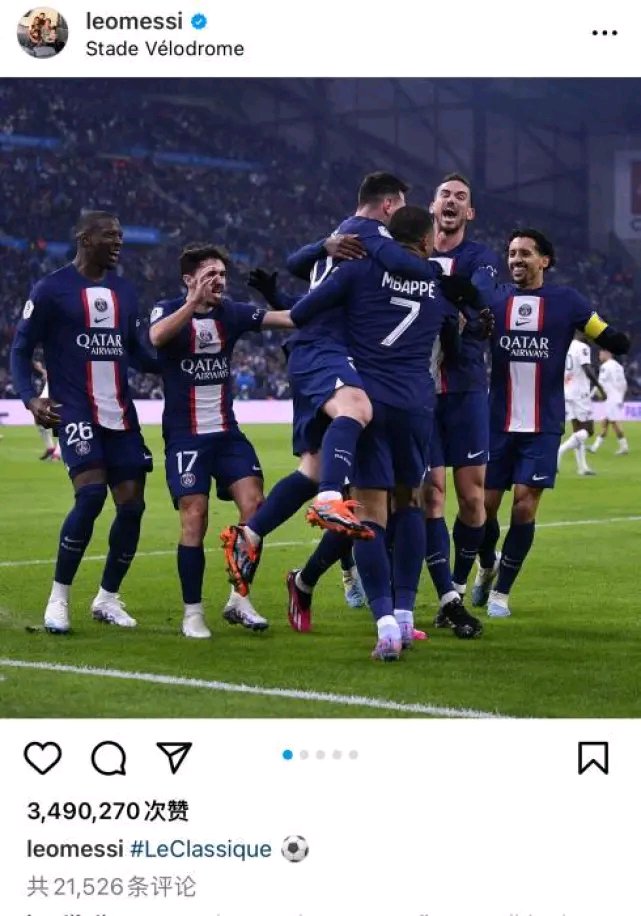
Task: Open the #LeClassique hashtag
Action: pyautogui.click(x=200, y=849)
